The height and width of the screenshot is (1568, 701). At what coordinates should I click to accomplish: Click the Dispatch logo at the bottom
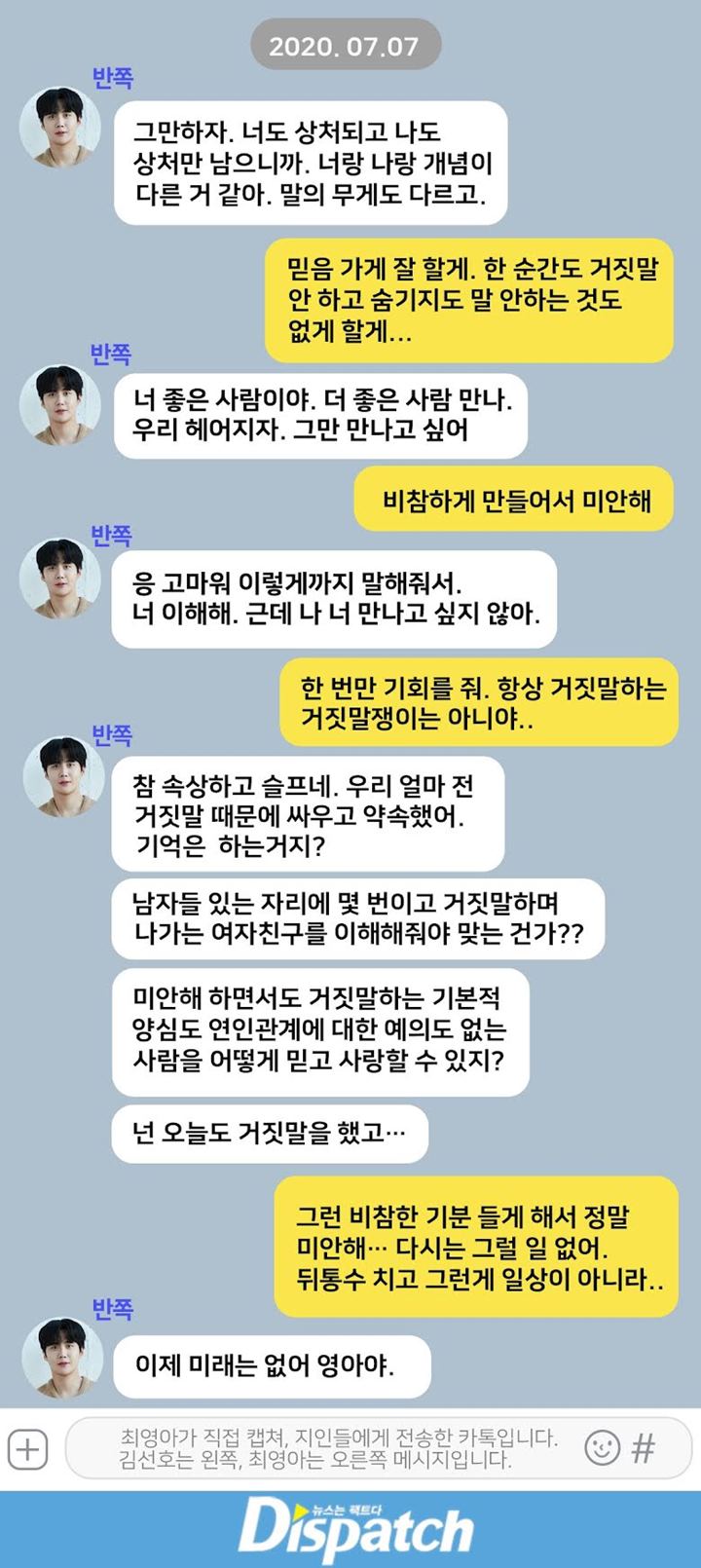350,1529
